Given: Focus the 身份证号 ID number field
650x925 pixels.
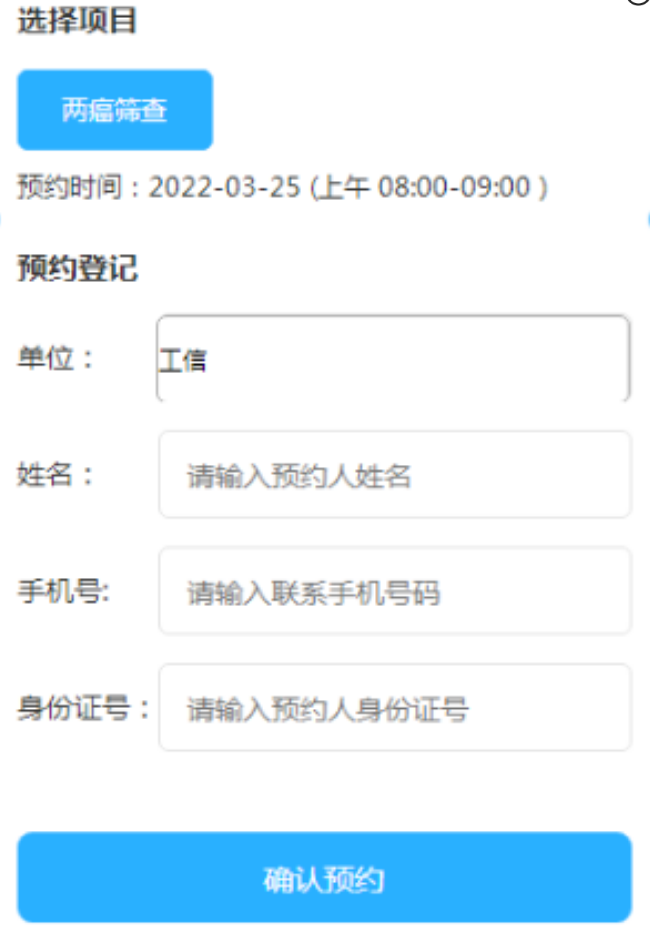Looking at the screenshot, I should (395, 708).
